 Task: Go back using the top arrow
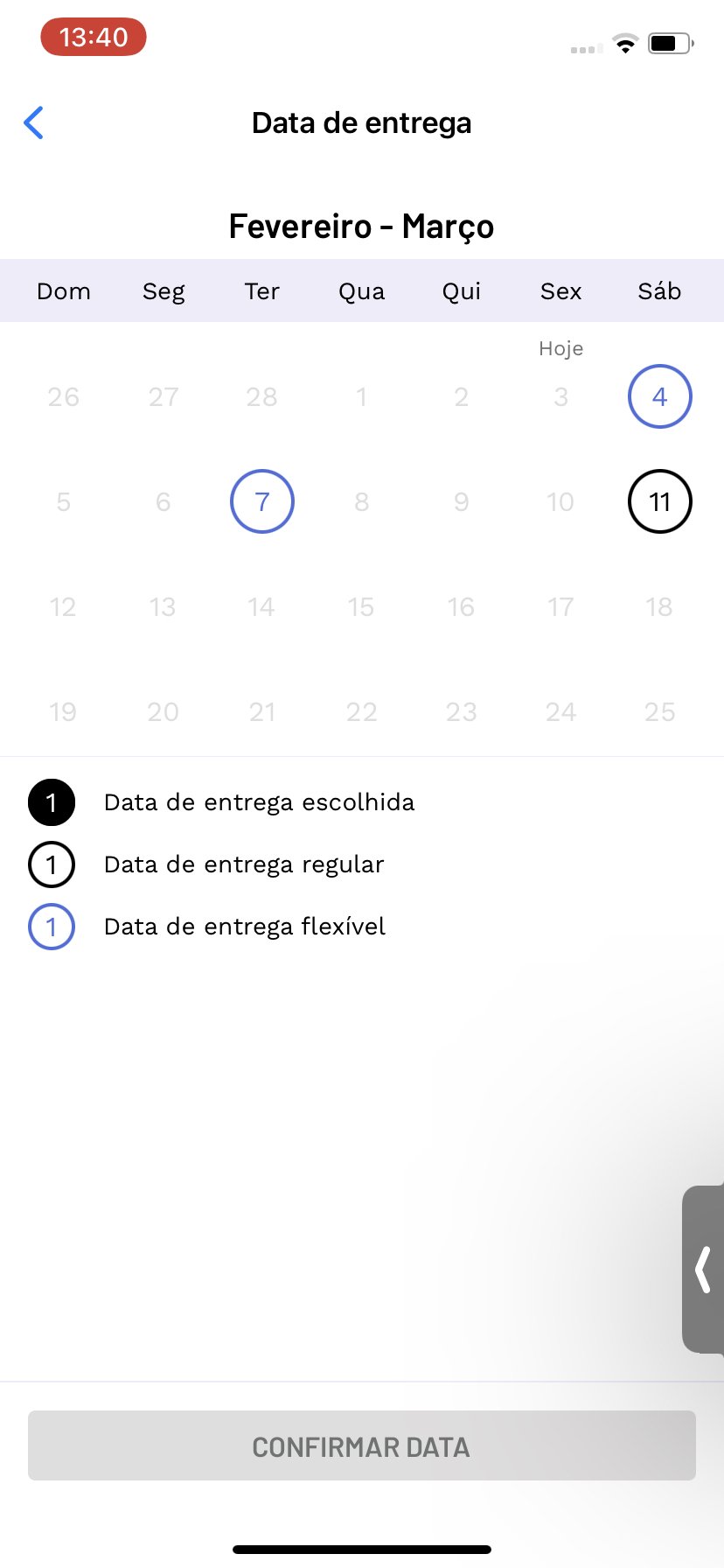click(x=34, y=123)
